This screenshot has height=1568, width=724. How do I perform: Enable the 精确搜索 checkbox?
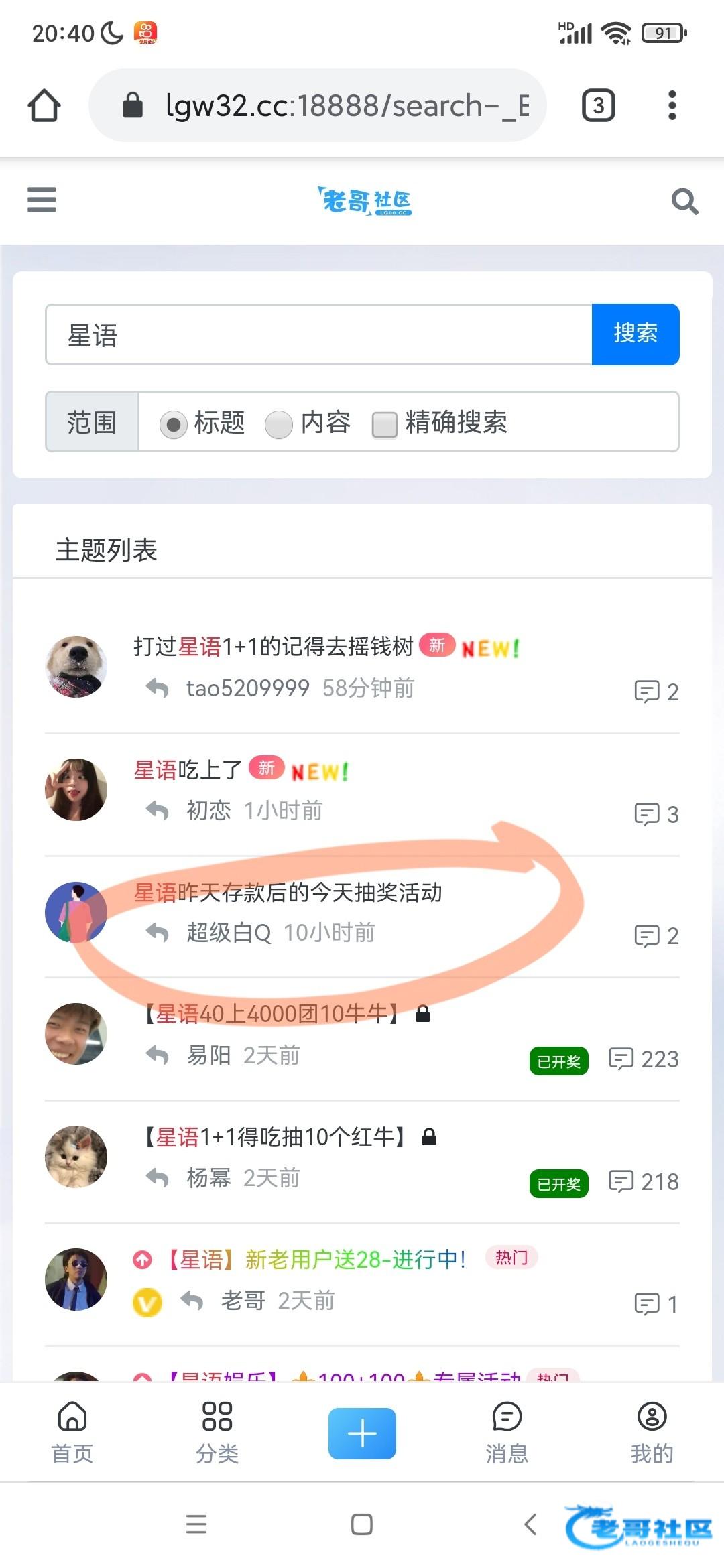[385, 424]
